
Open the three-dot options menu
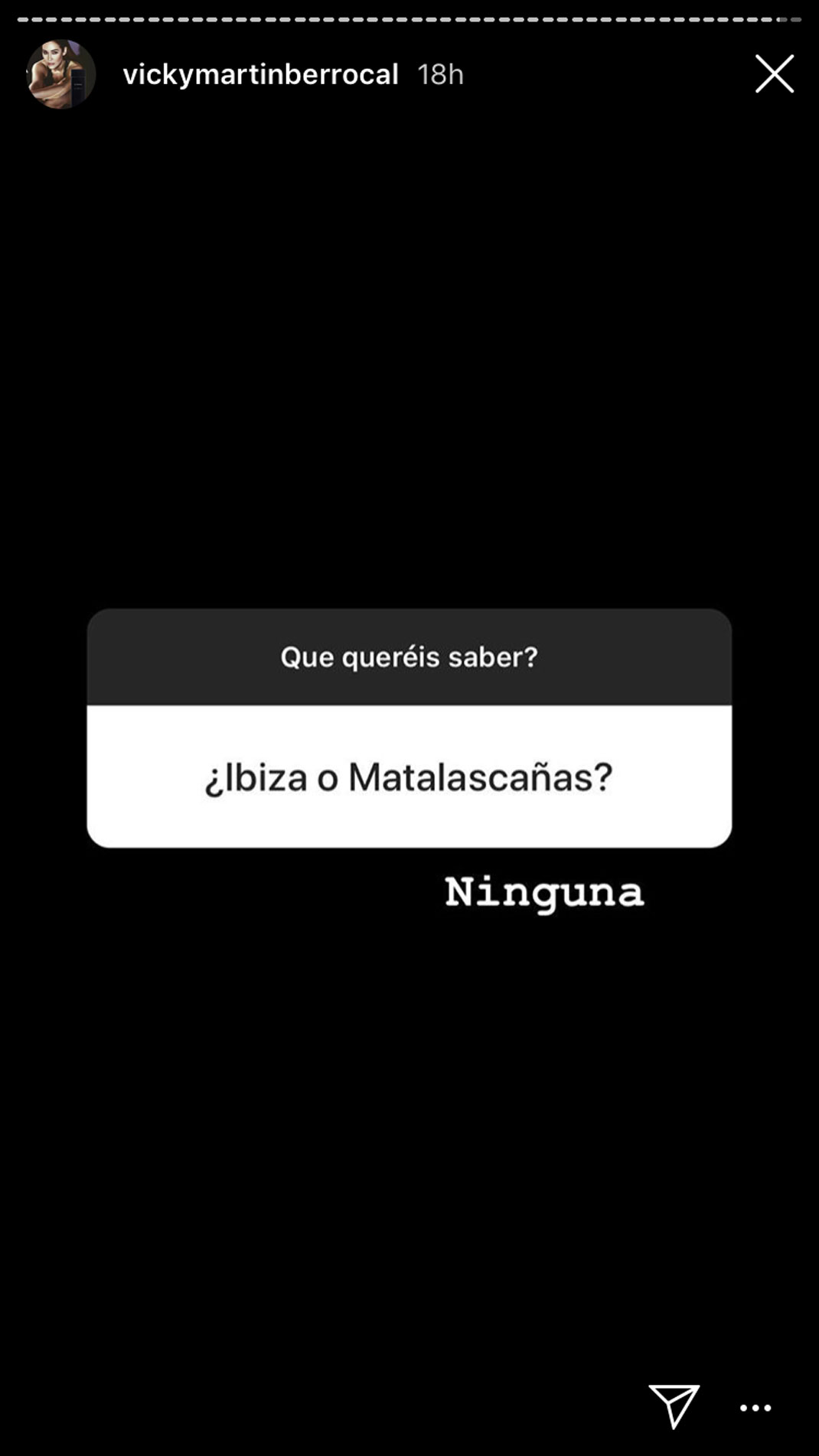tap(755, 1408)
